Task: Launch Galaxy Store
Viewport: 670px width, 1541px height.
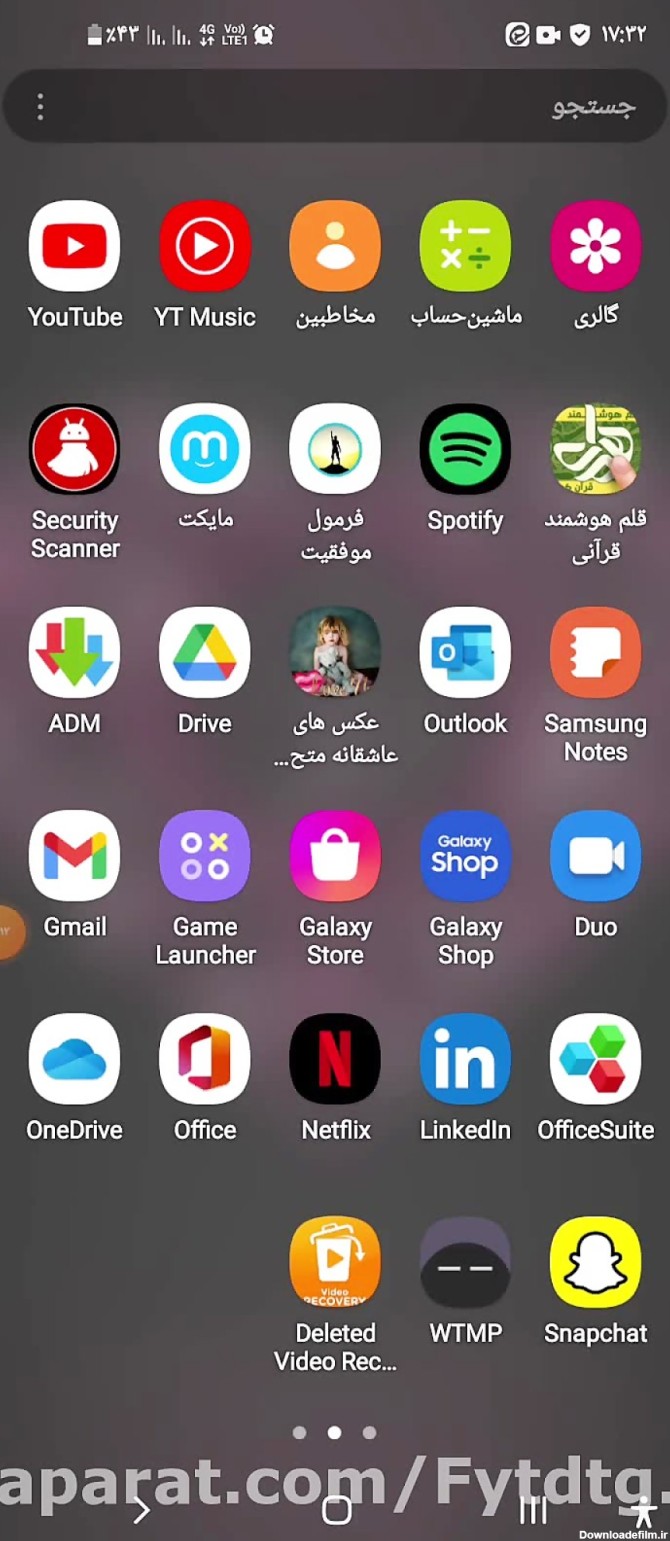Action: [x=335, y=856]
